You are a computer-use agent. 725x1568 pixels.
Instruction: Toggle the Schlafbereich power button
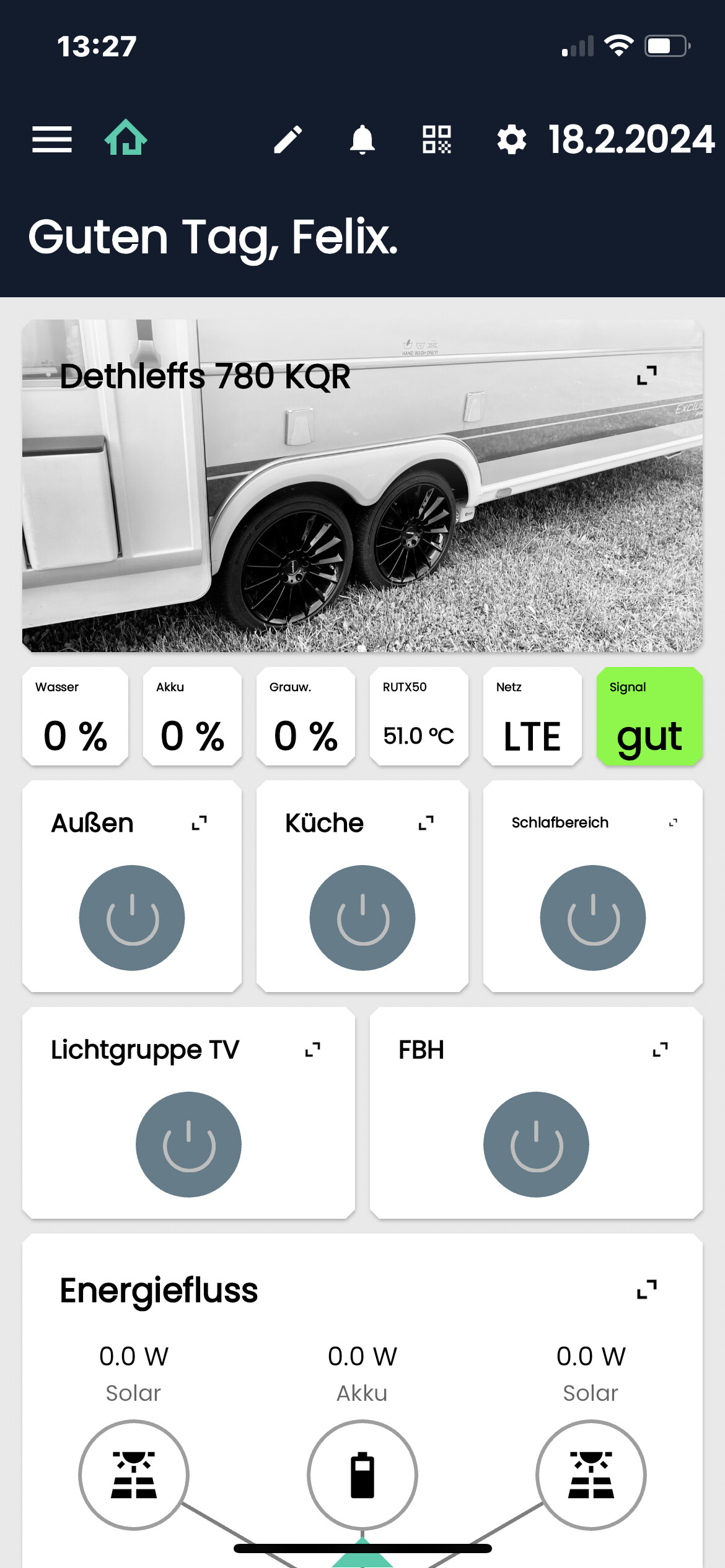592,917
